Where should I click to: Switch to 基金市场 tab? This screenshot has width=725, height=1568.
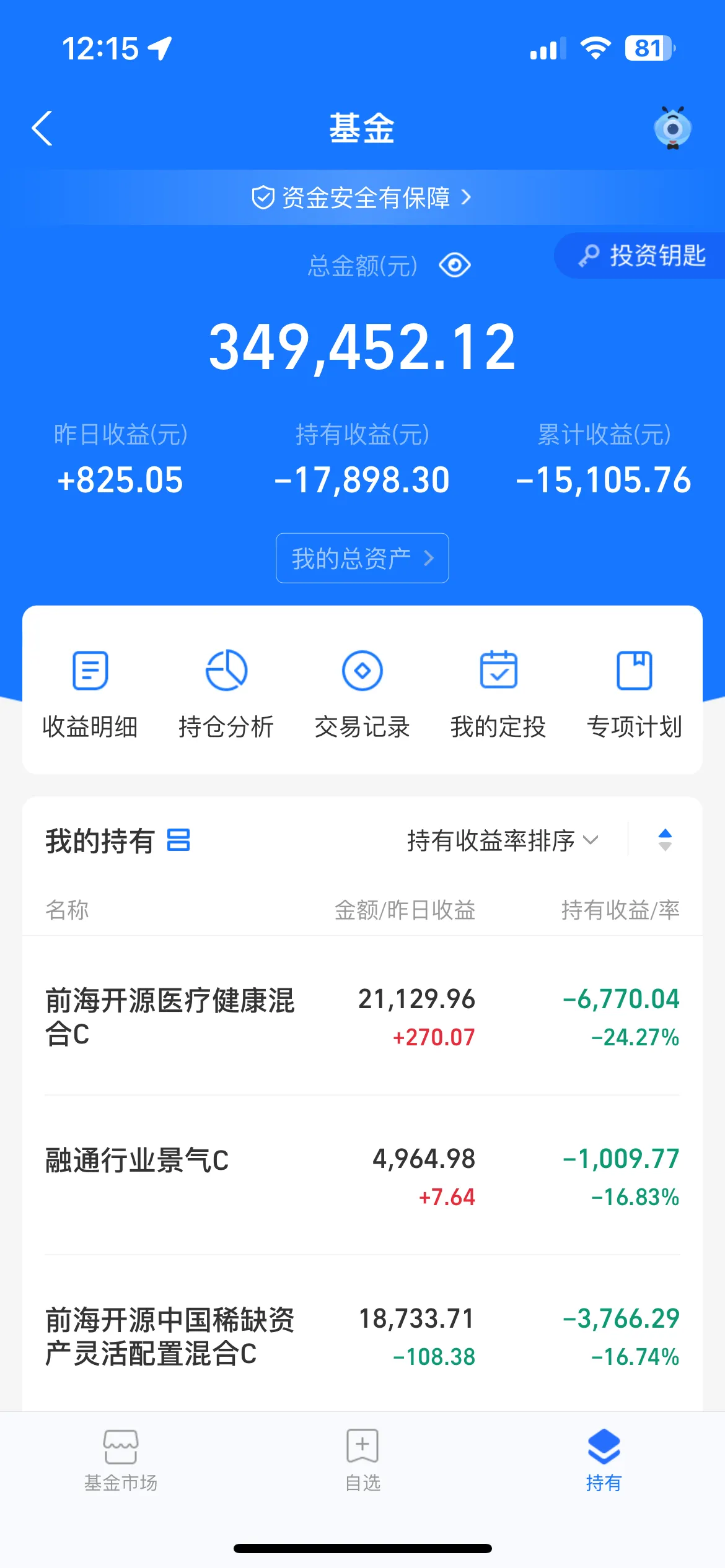(x=121, y=1461)
